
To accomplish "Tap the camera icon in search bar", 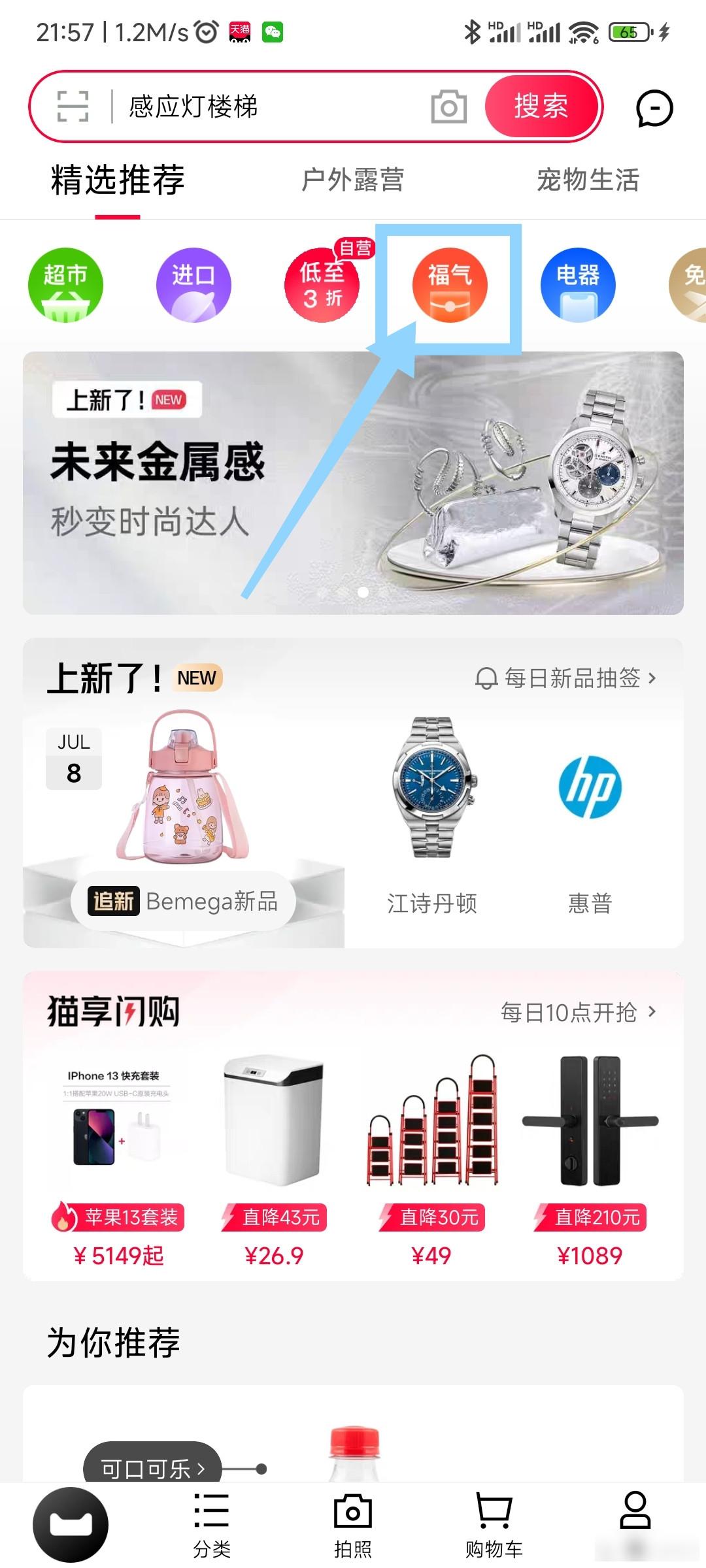I will [x=449, y=107].
